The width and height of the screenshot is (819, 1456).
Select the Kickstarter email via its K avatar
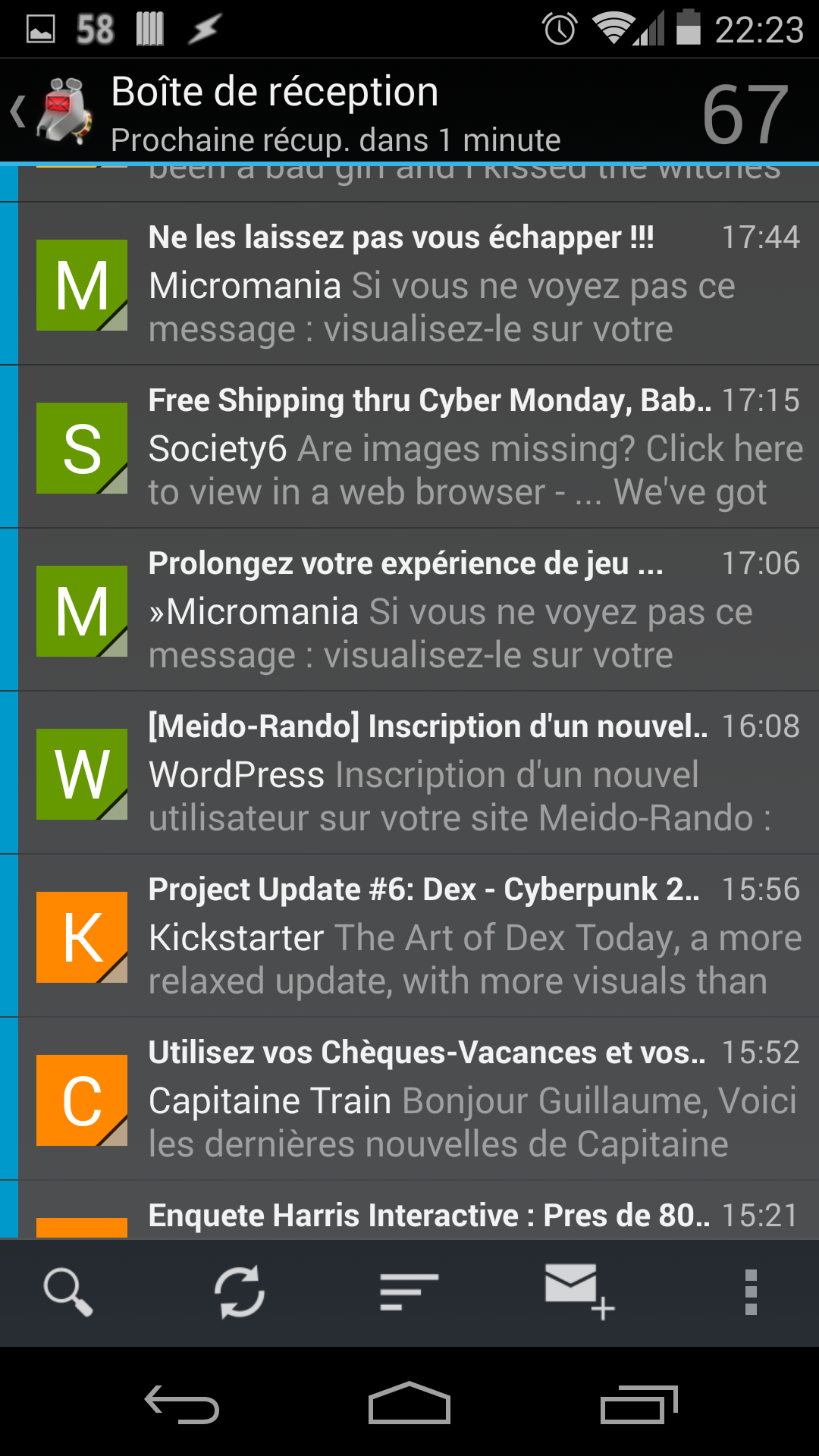(82, 937)
